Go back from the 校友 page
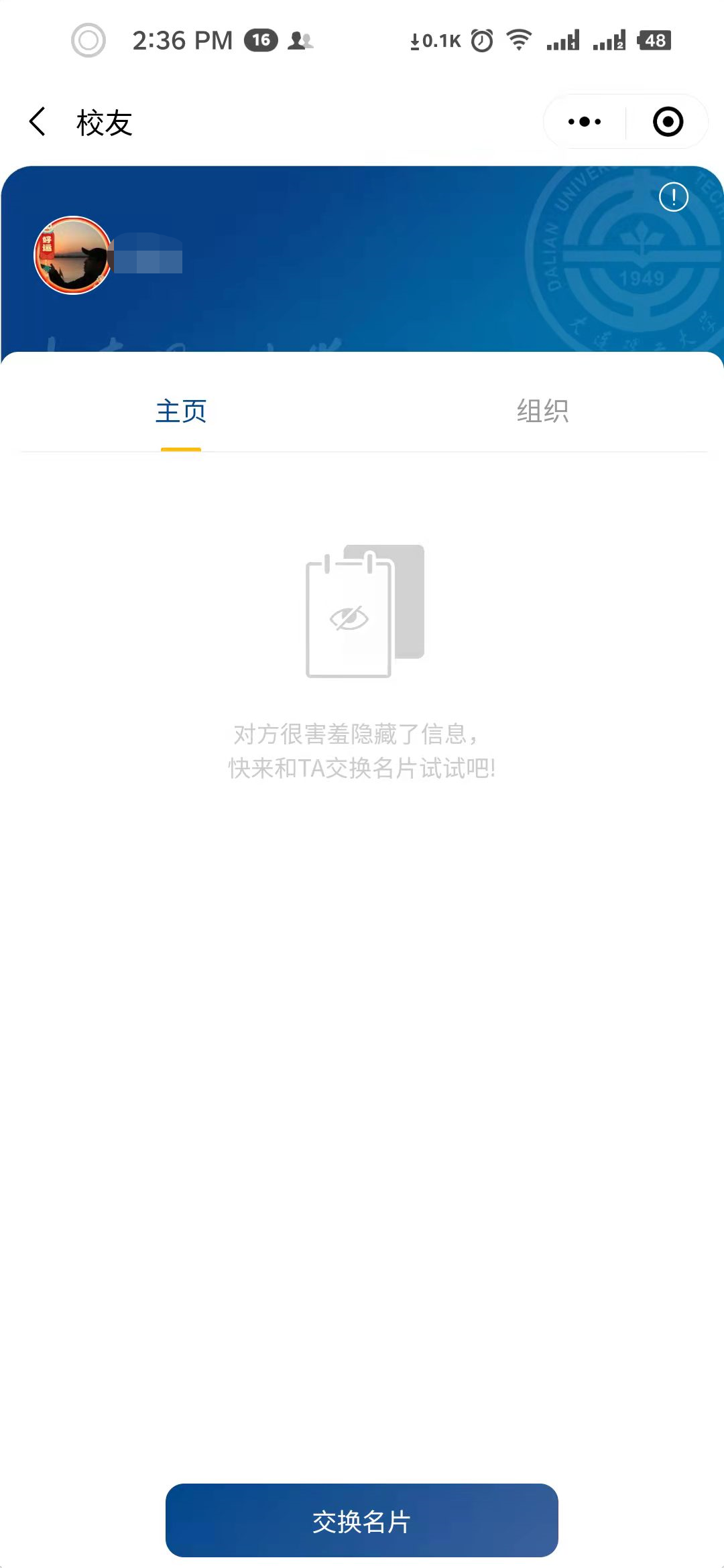This screenshot has width=724, height=1568. coord(38,122)
